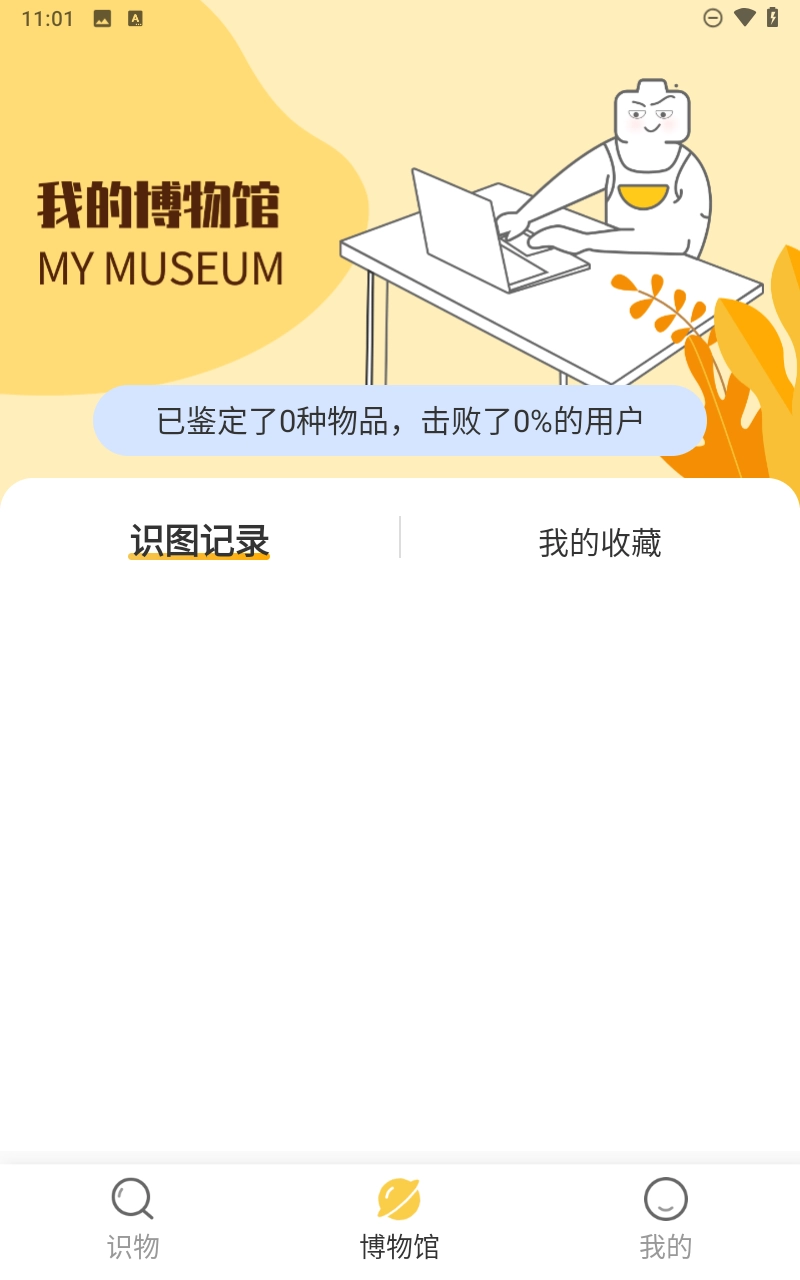Tap the '已鉴定了0种物品' stats banner

[x=400, y=420]
